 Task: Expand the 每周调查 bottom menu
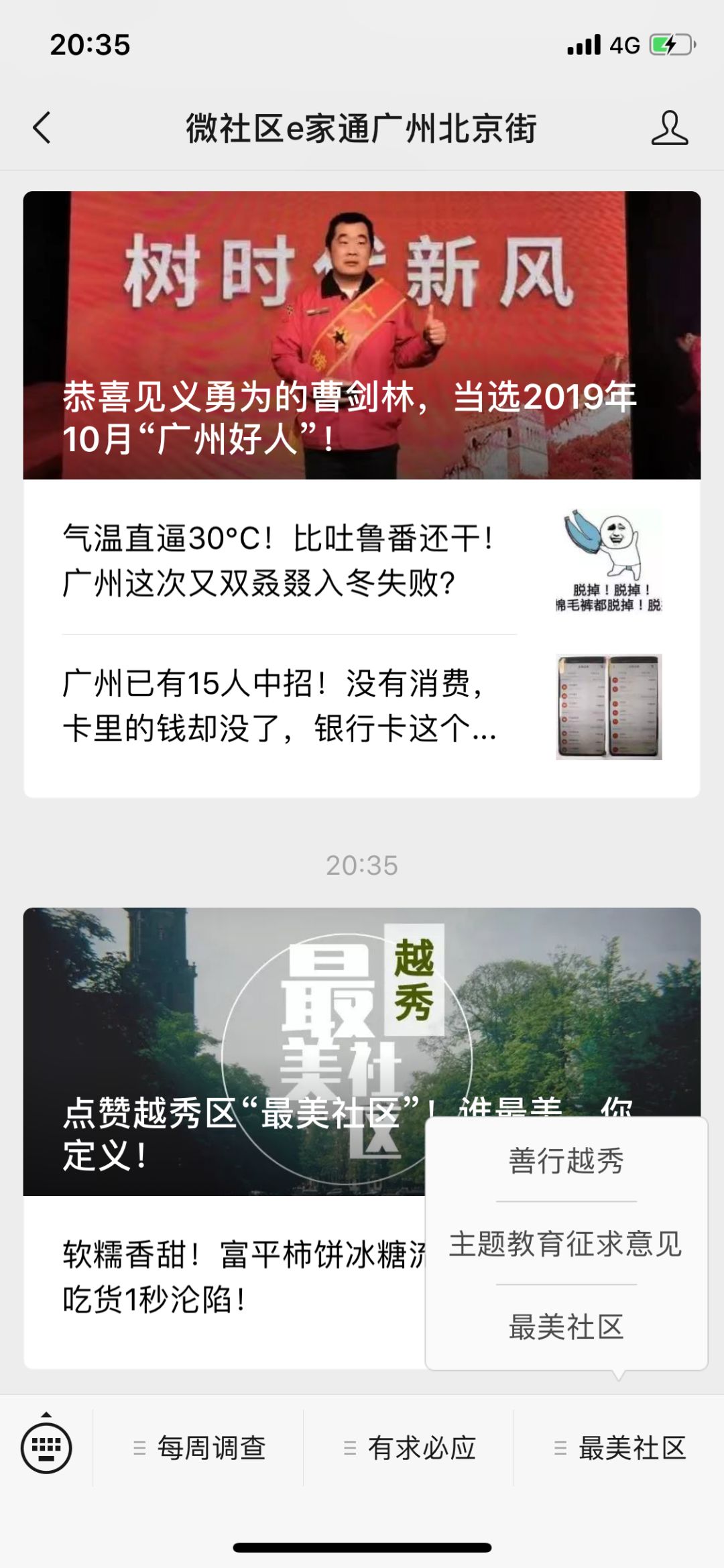pos(199,1448)
